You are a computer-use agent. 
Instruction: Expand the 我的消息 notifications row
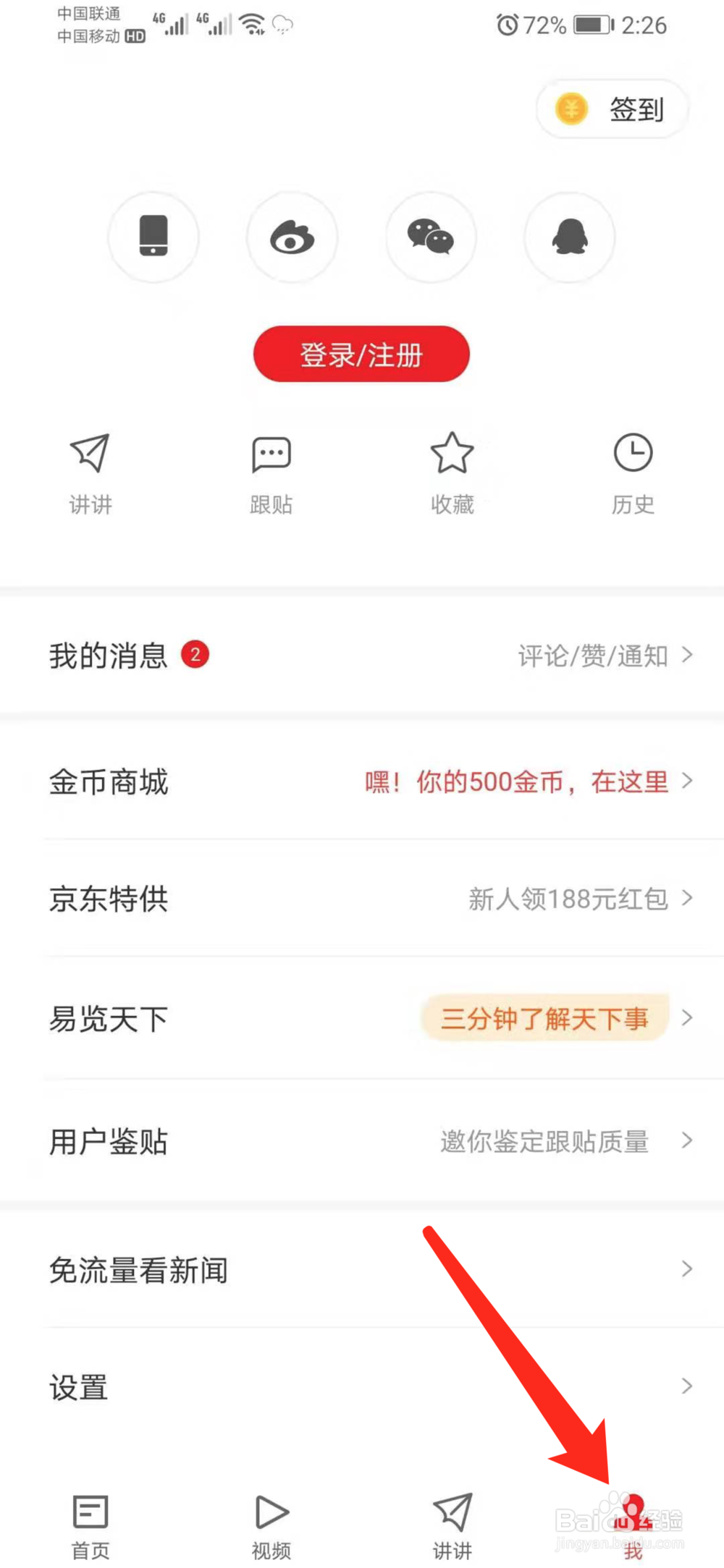pyautogui.click(x=362, y=655)
